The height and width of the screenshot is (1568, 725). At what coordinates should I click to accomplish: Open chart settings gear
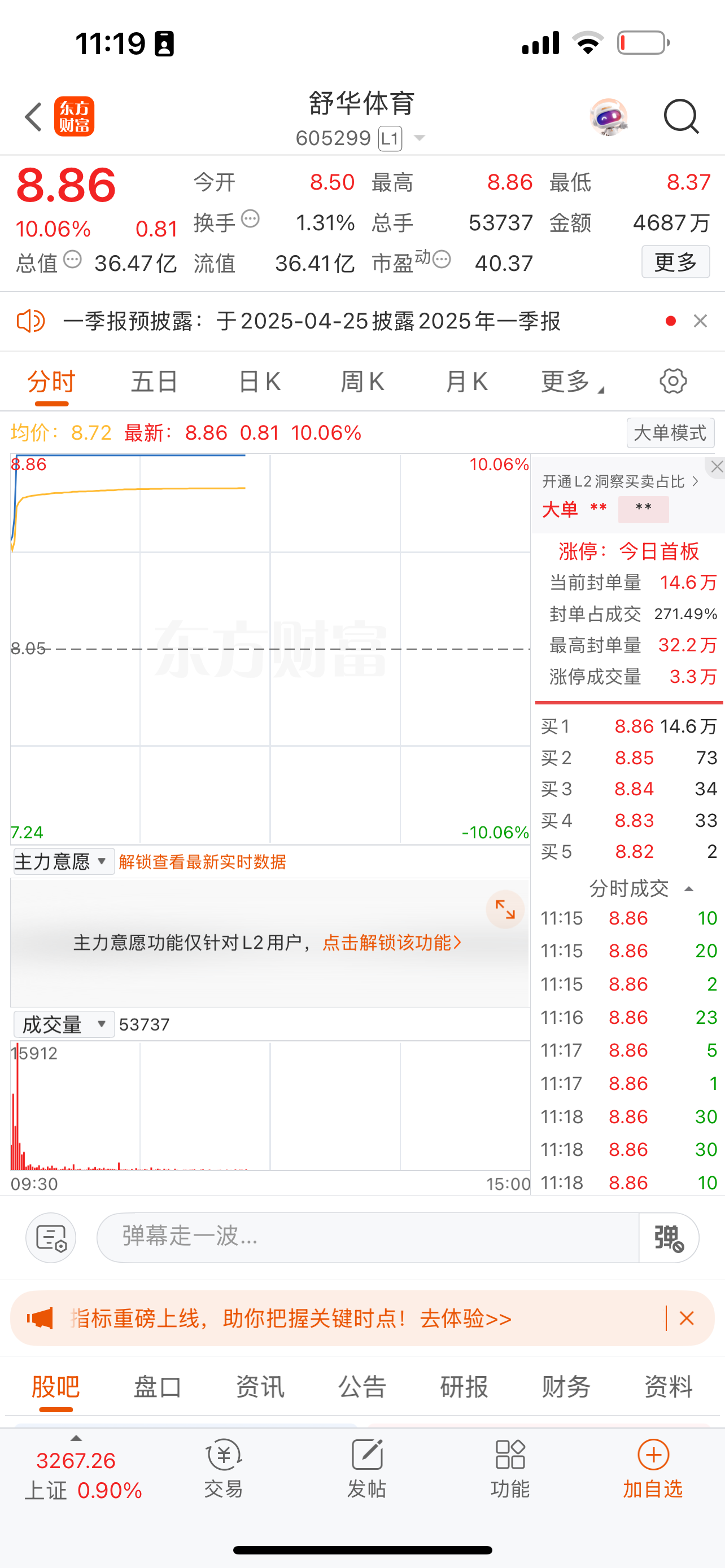pyautogui.click(x=672, y=381)
